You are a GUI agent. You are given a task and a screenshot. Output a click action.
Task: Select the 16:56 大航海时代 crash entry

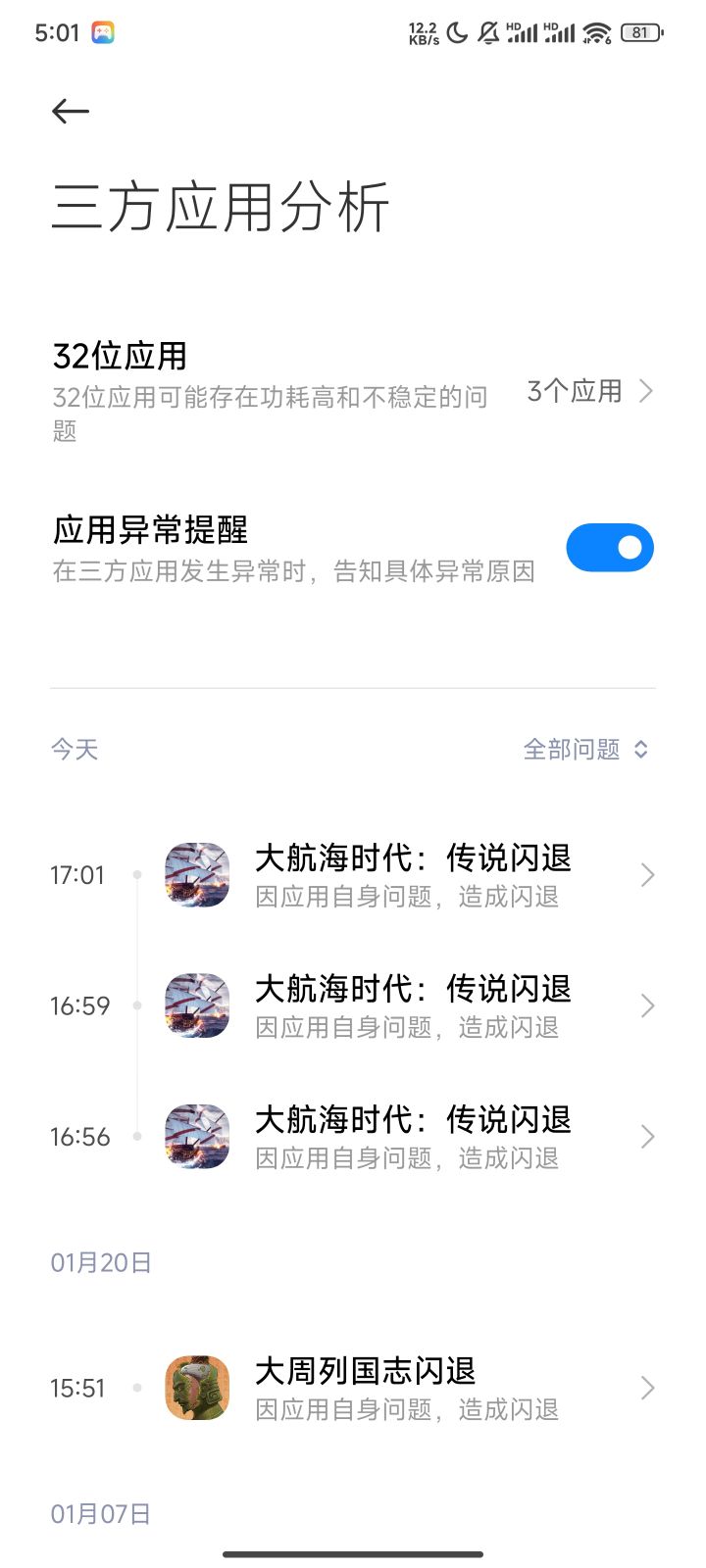pyautogui.click(x=412, y=1137)
